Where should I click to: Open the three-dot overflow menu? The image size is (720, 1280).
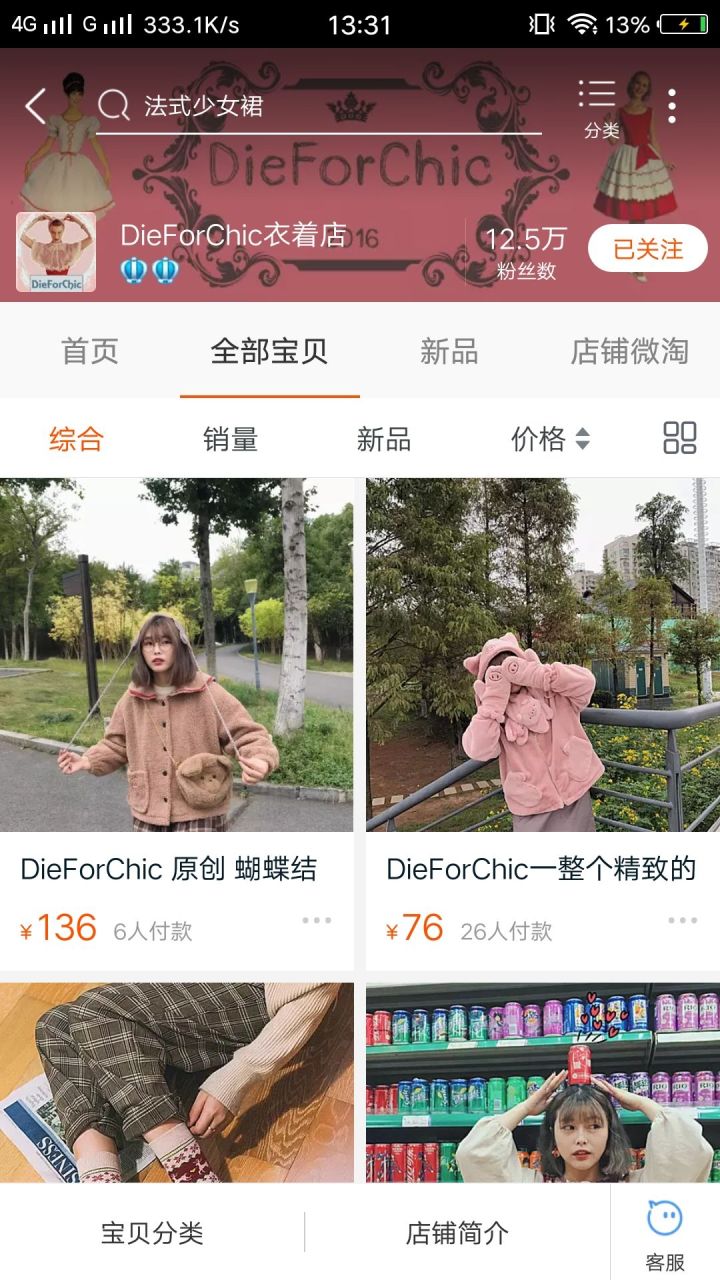[x=672, y=106]
